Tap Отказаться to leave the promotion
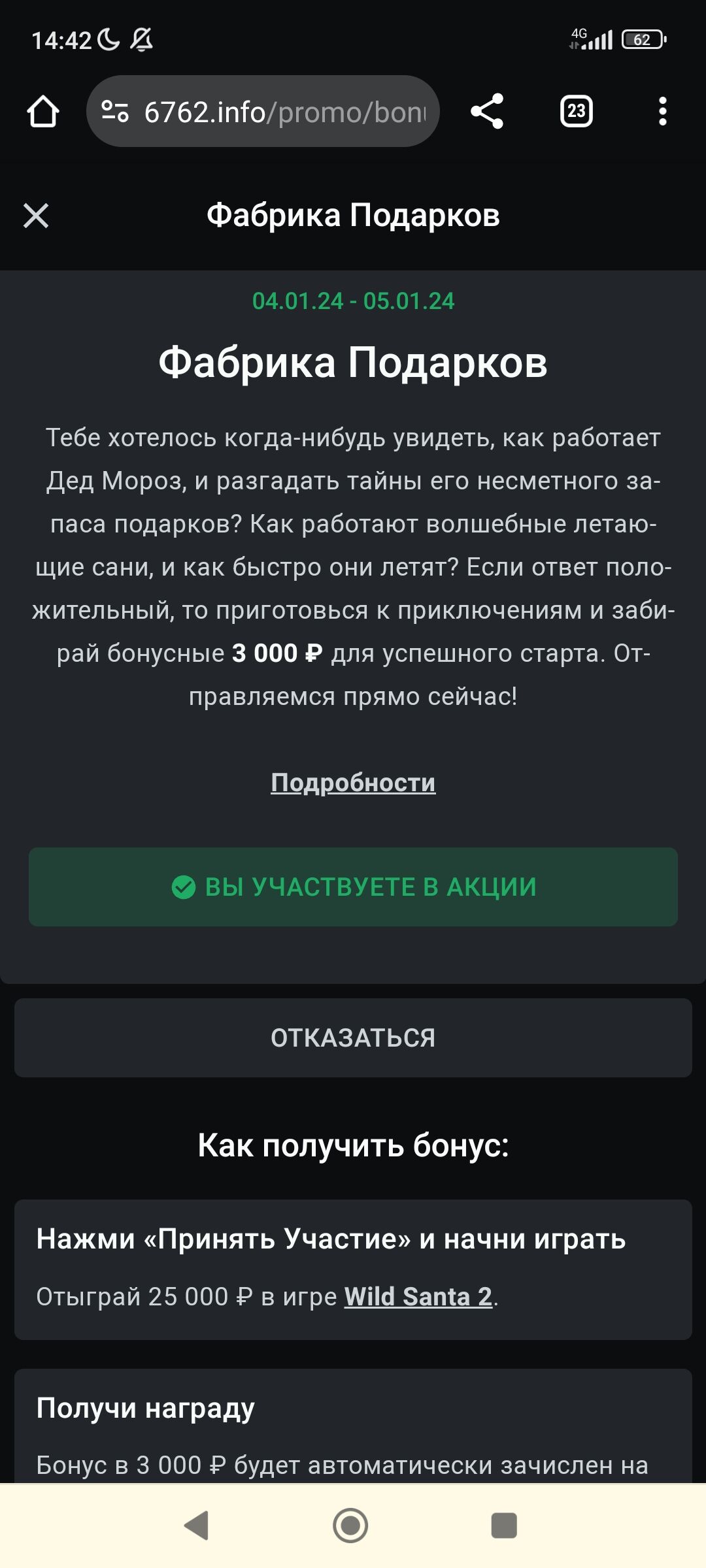 point(353,1037)
